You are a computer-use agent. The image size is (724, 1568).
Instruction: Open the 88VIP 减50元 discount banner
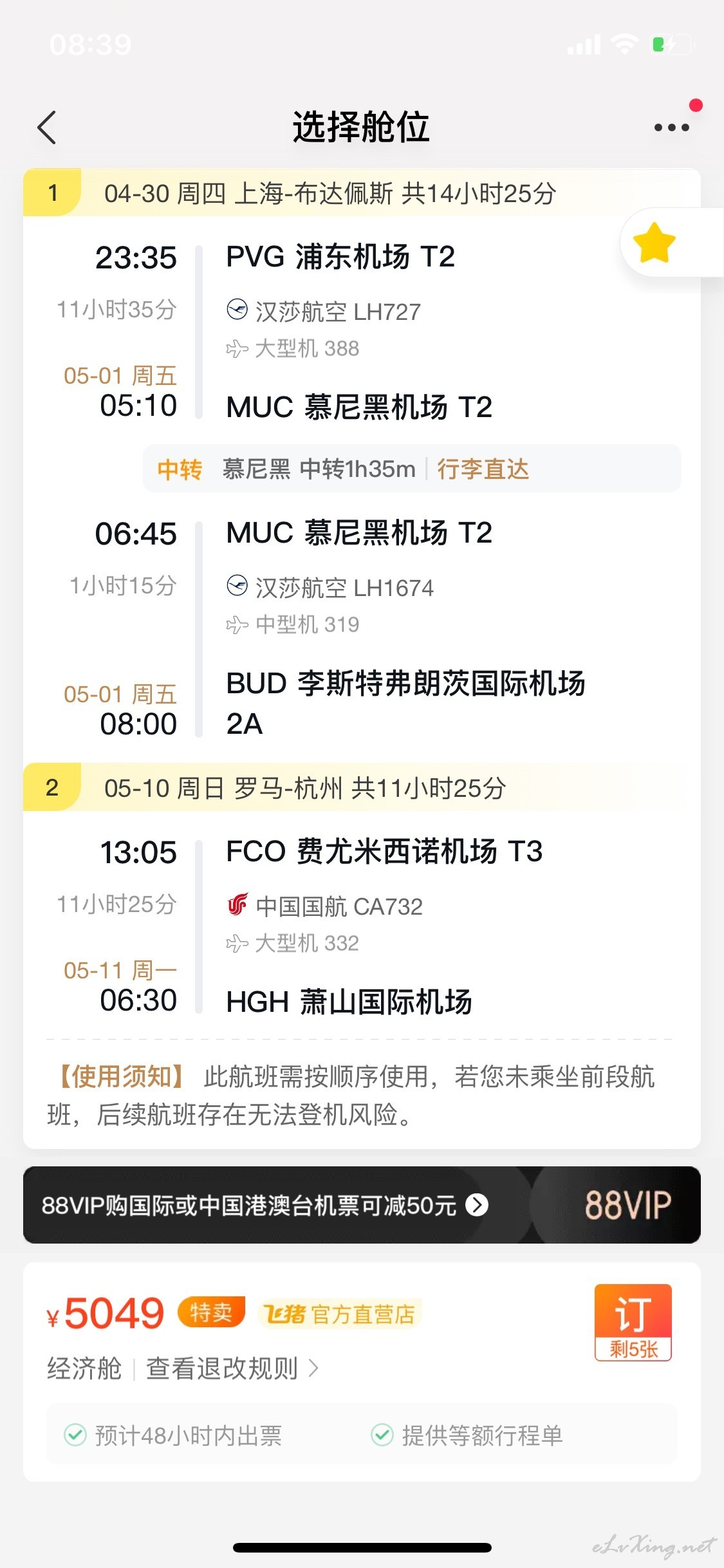(362, 1204)
